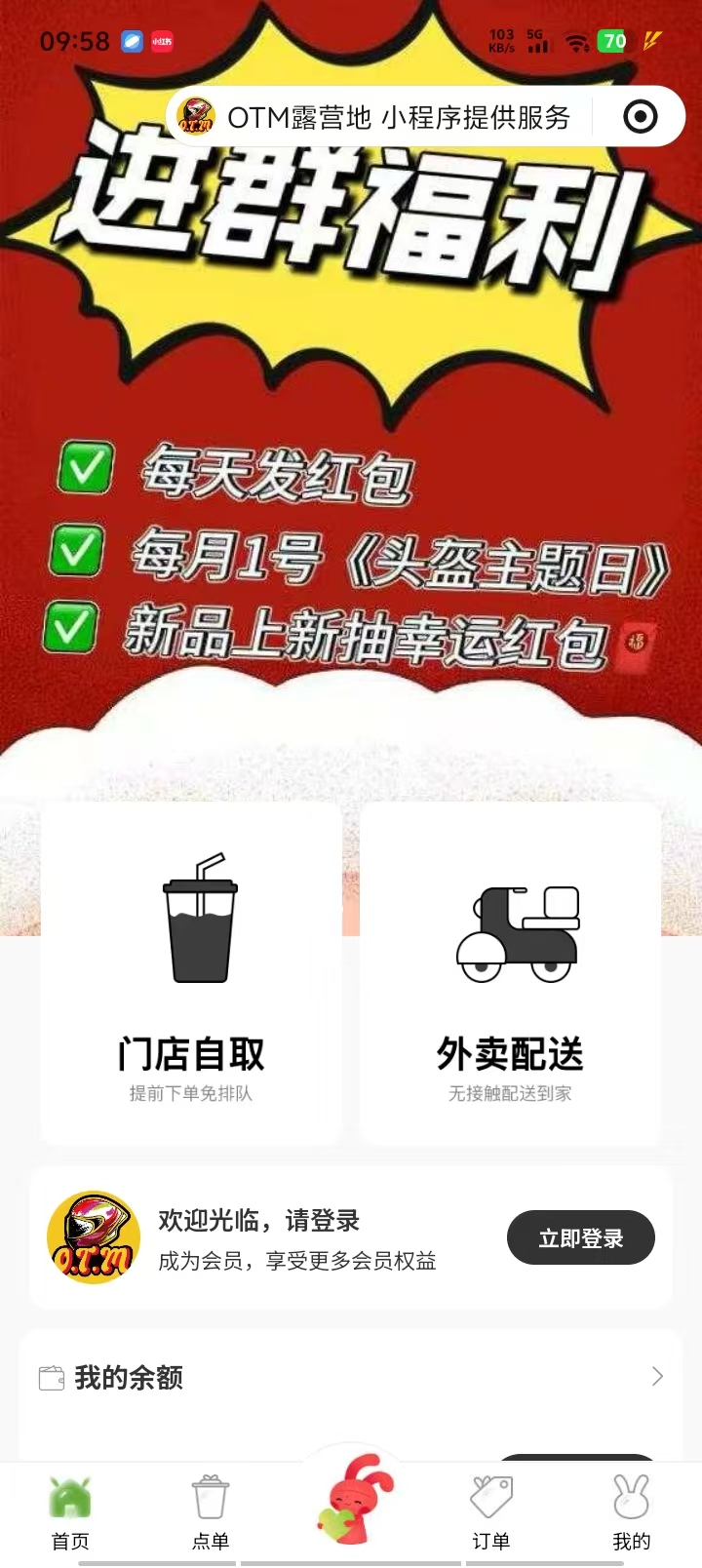Choose 外卖配送 delivery ordering

click(x=510, y=973)
